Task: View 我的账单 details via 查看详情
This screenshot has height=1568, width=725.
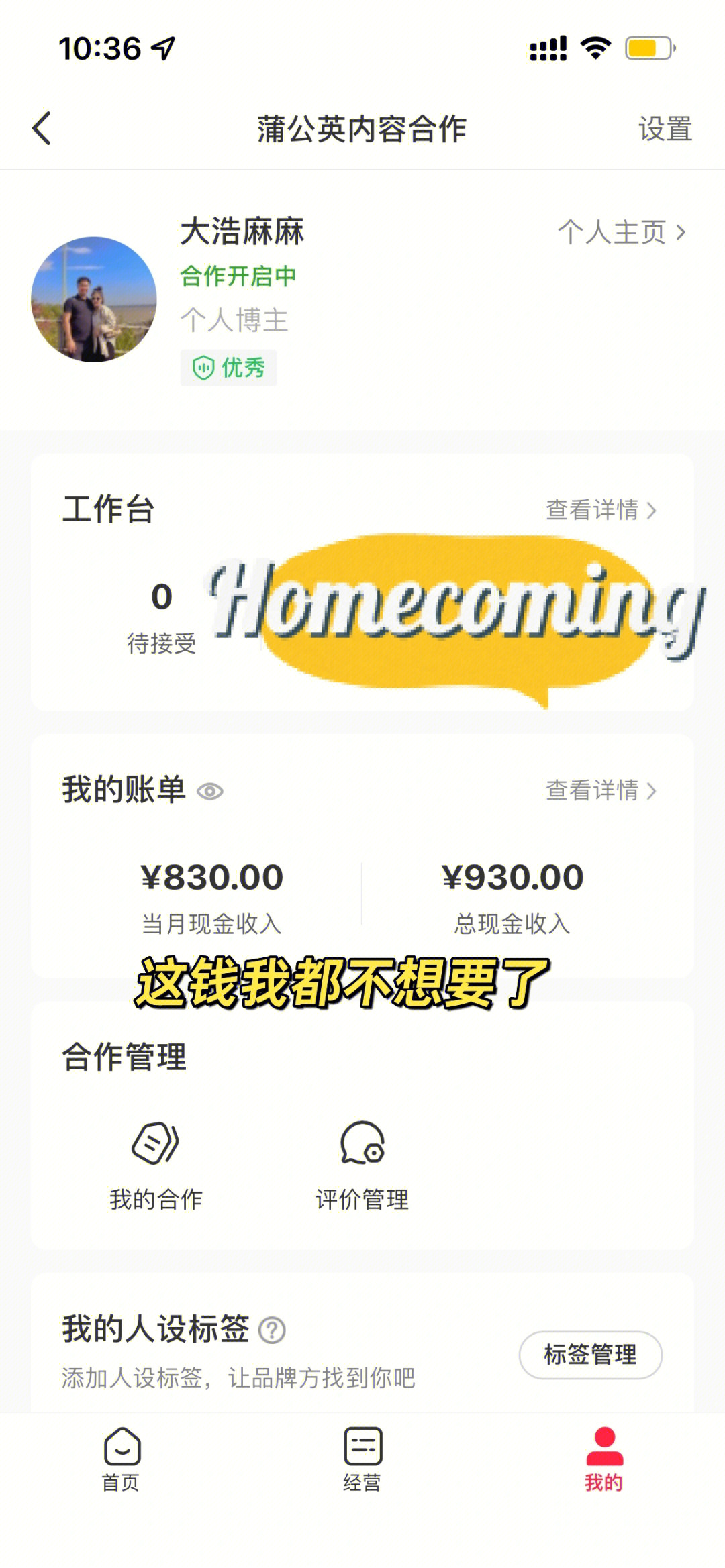Action: [601, 790]
